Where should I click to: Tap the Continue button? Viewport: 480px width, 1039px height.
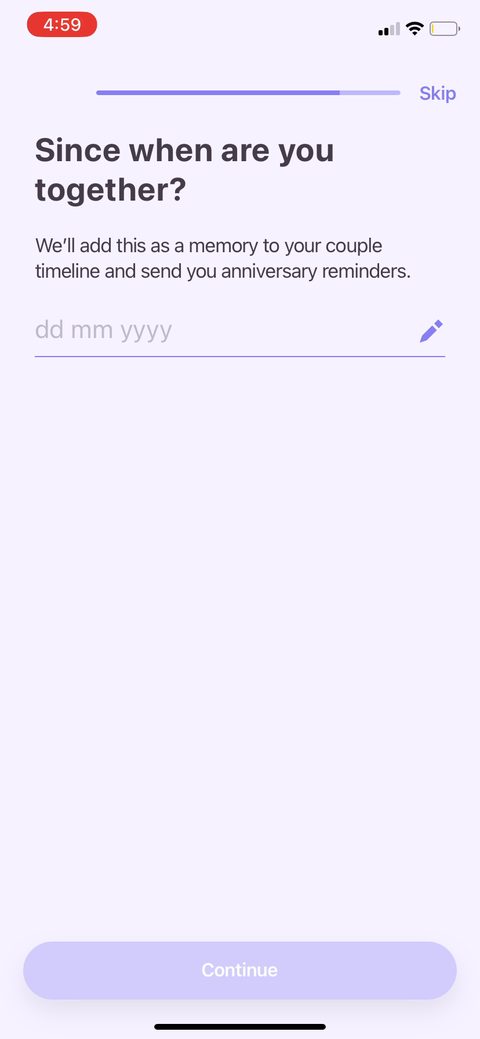240,970
